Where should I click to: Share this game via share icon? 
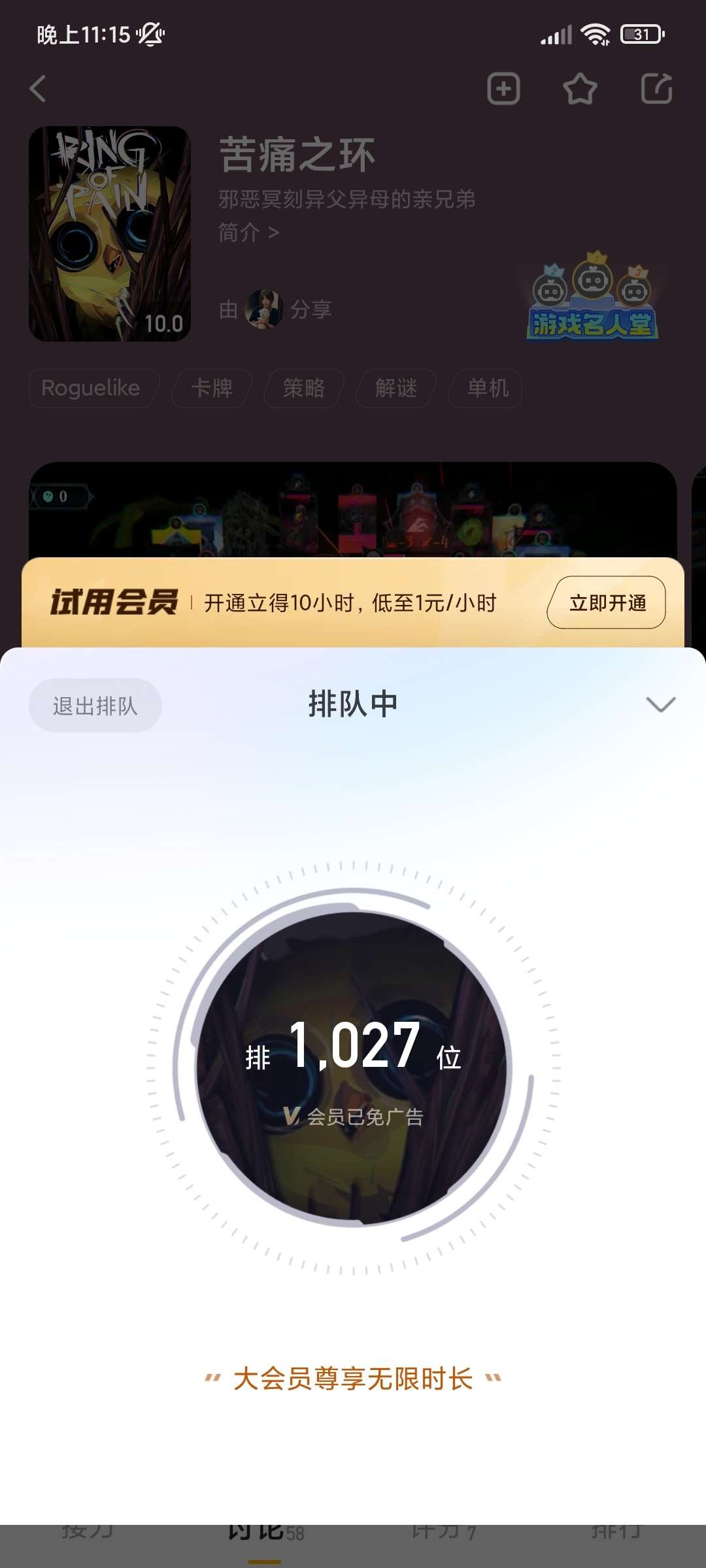point(656,89)
